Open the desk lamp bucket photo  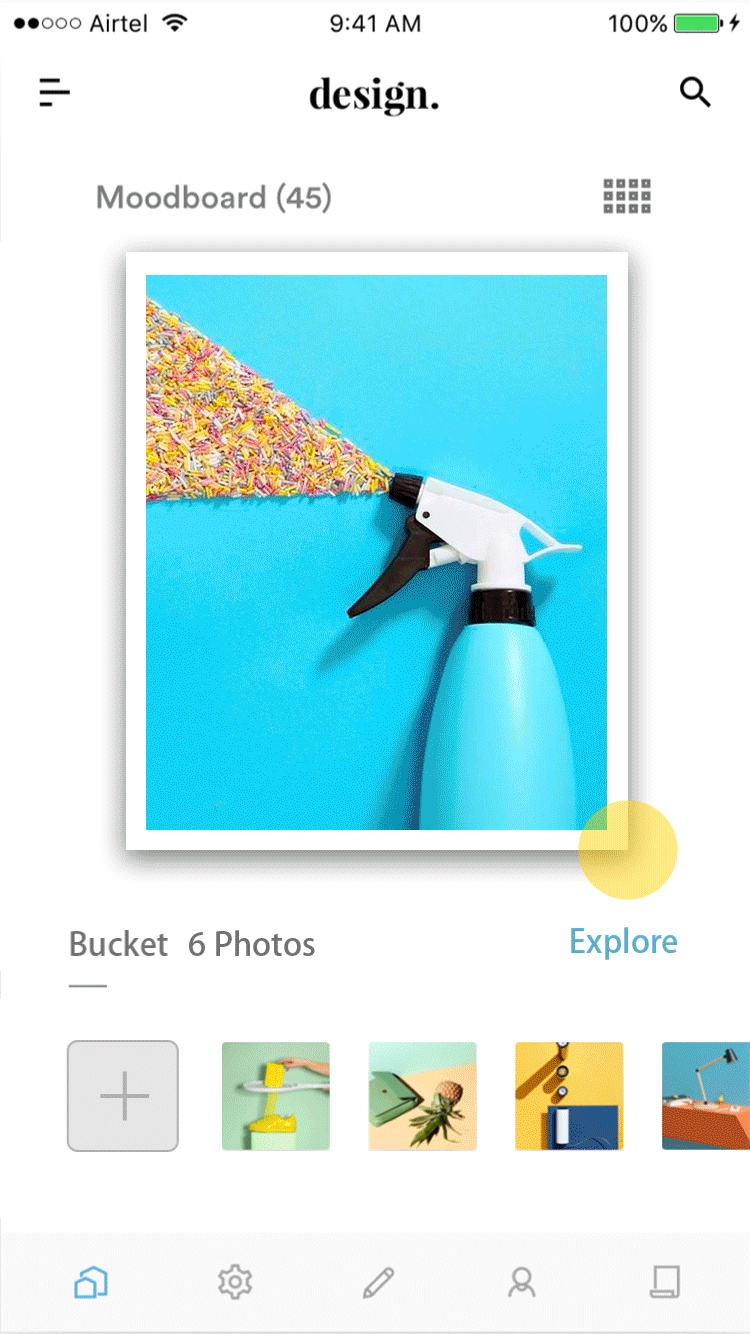click(706, 1096)
